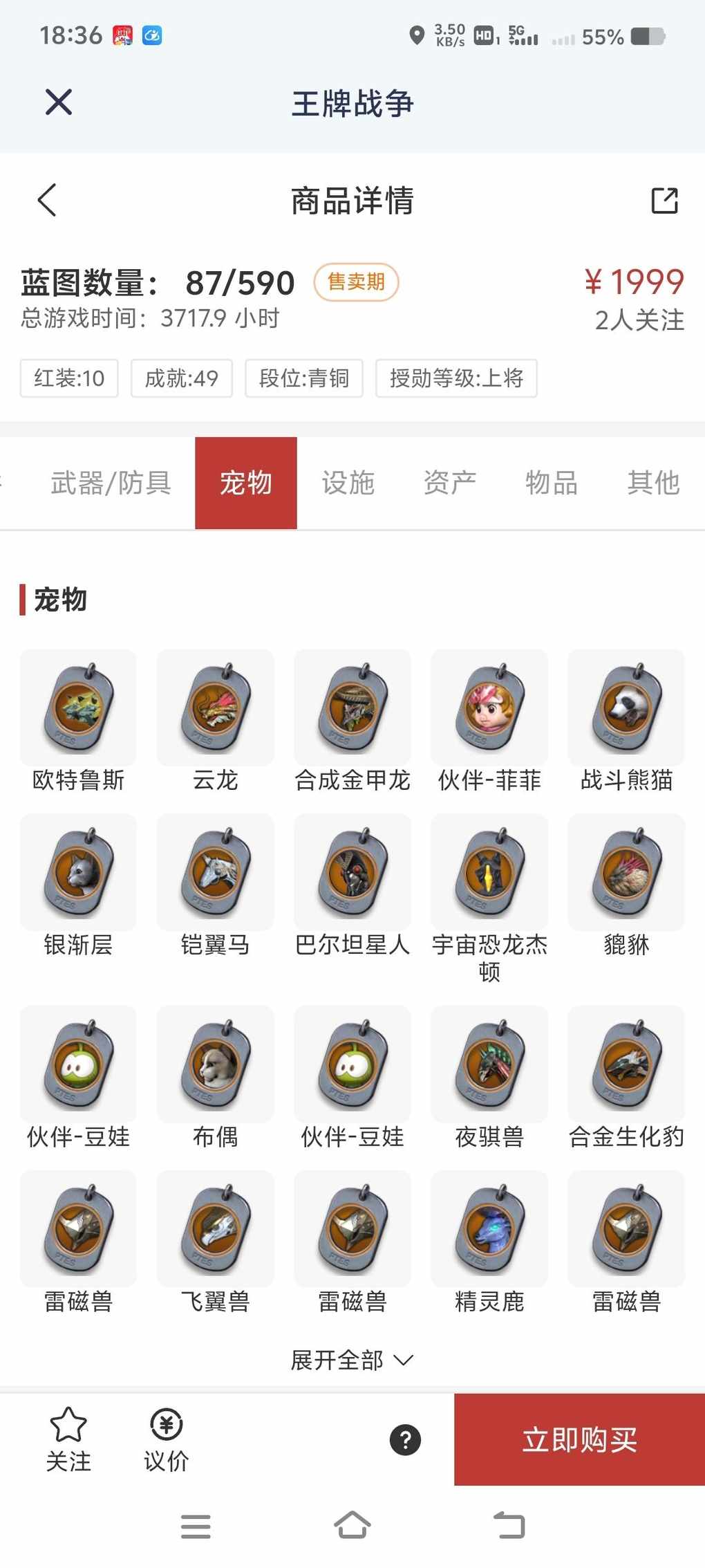Viewport: 705px width, 1568px height.
Task: Switch to the 其他 tab
Action: coord(653,483)
